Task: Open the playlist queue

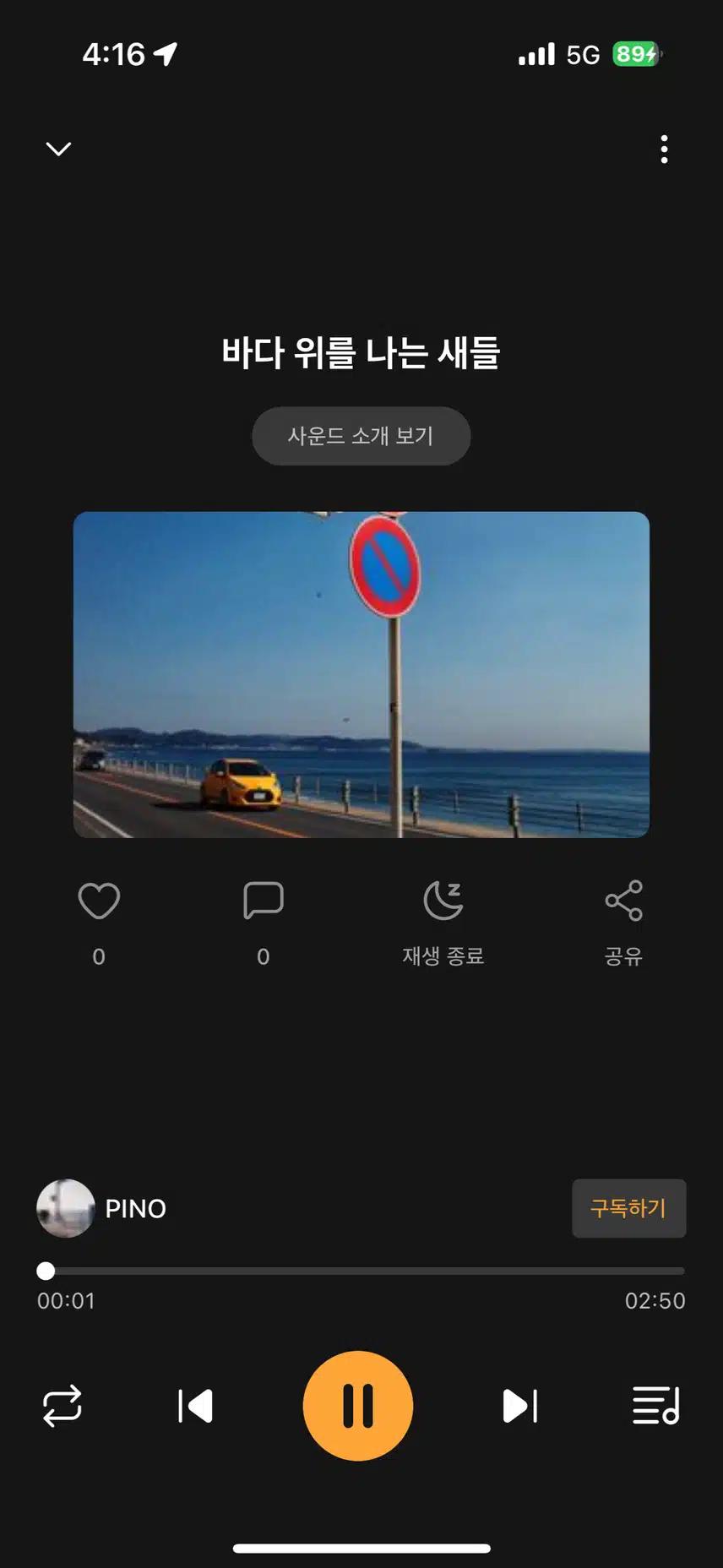Action: [656, 1406]
